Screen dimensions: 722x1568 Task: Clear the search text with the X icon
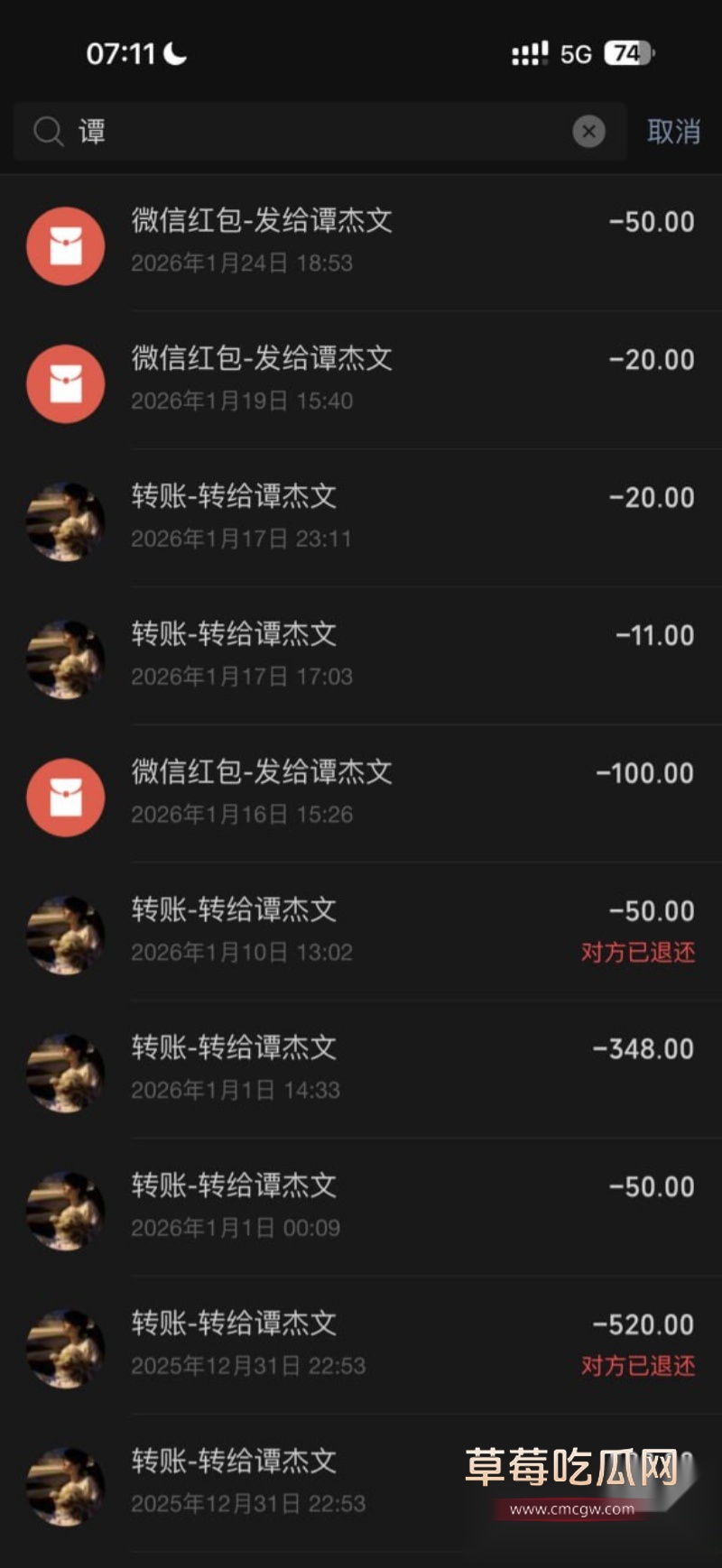click(x=588, y=132)
